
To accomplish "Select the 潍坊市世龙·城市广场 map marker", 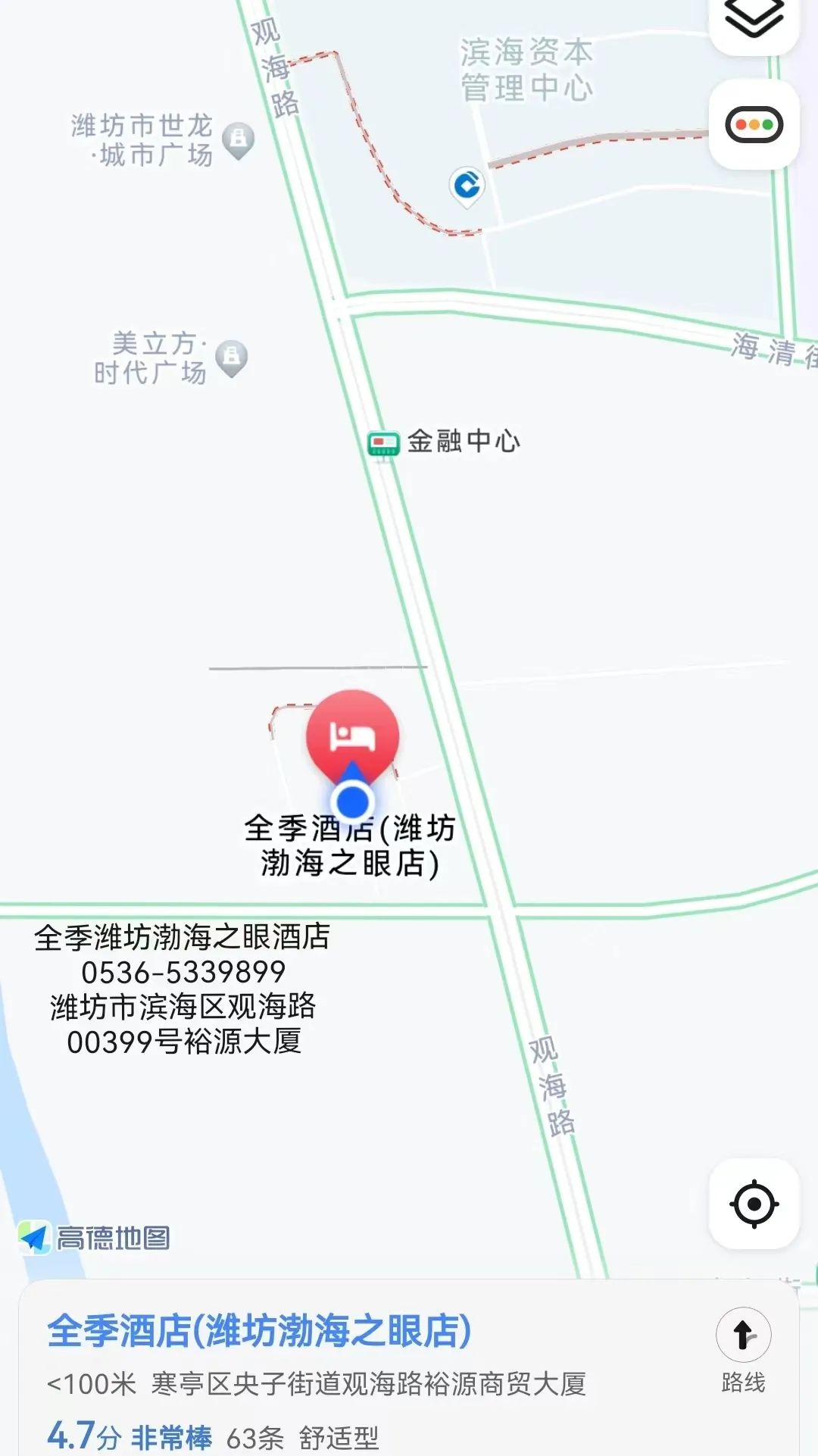I will coord(239,140).
